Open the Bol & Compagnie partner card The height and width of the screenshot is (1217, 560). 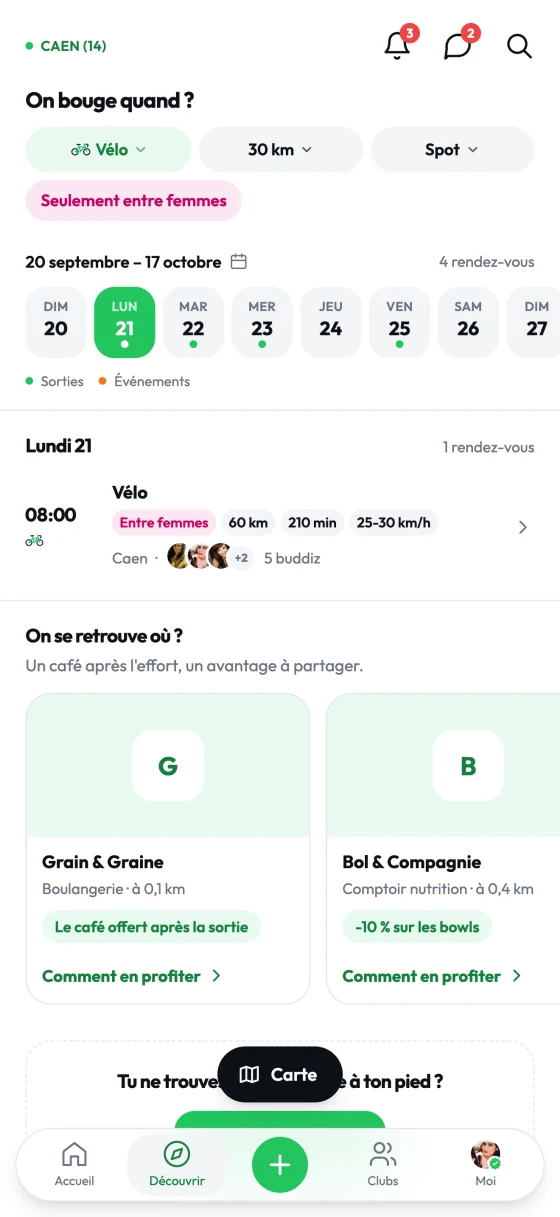click(x=443, y=848)
